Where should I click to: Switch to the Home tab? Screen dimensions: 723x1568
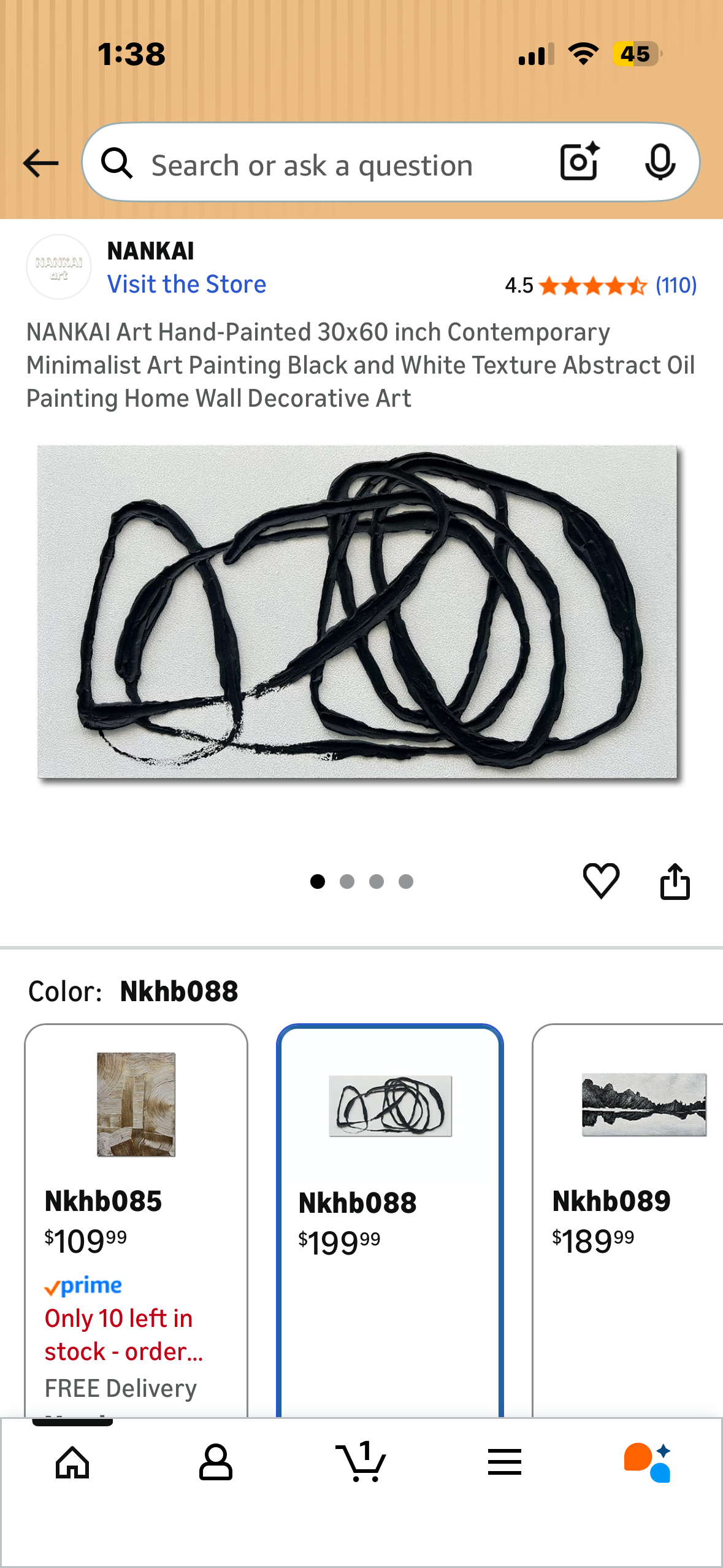(x=72, y=1462)
